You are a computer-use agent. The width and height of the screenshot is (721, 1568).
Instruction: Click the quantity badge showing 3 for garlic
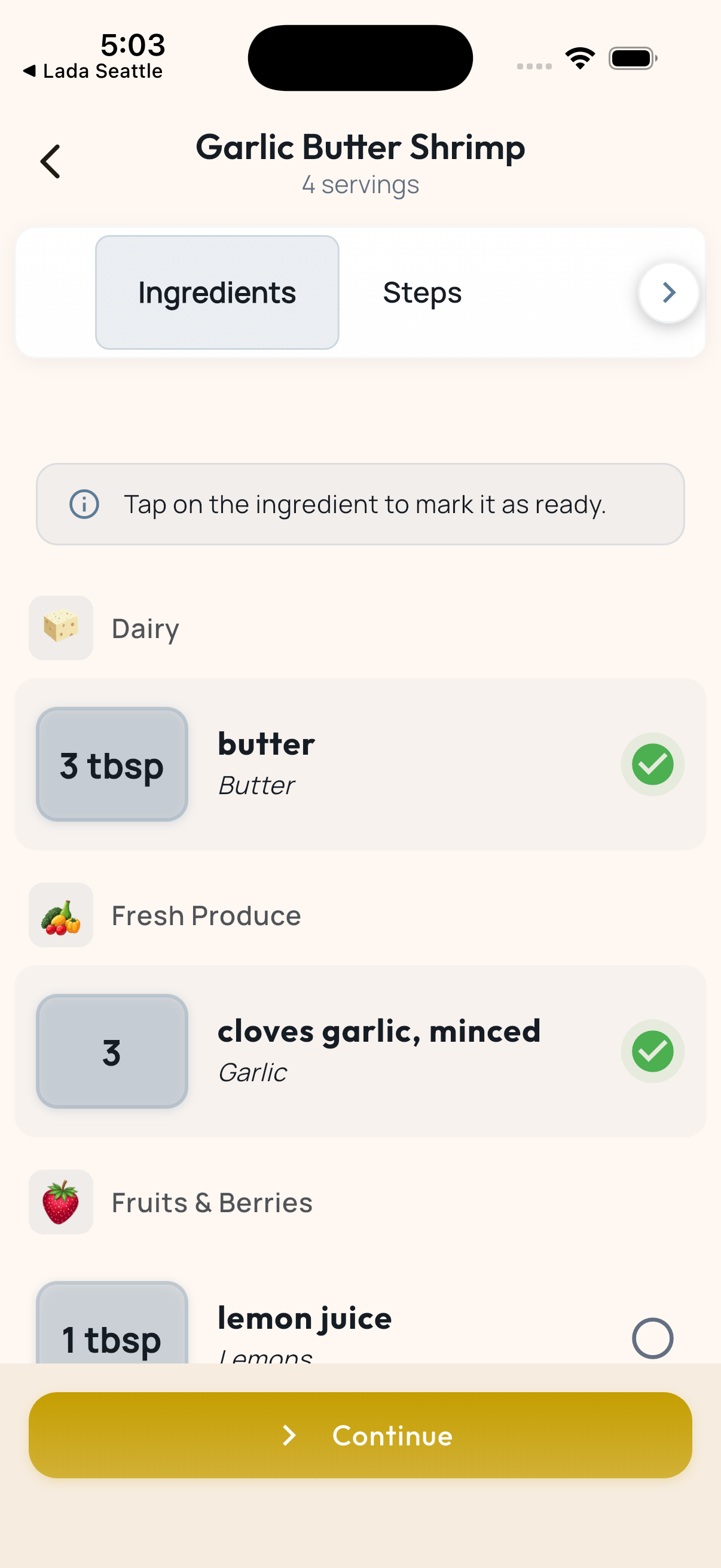[112, 1052]
